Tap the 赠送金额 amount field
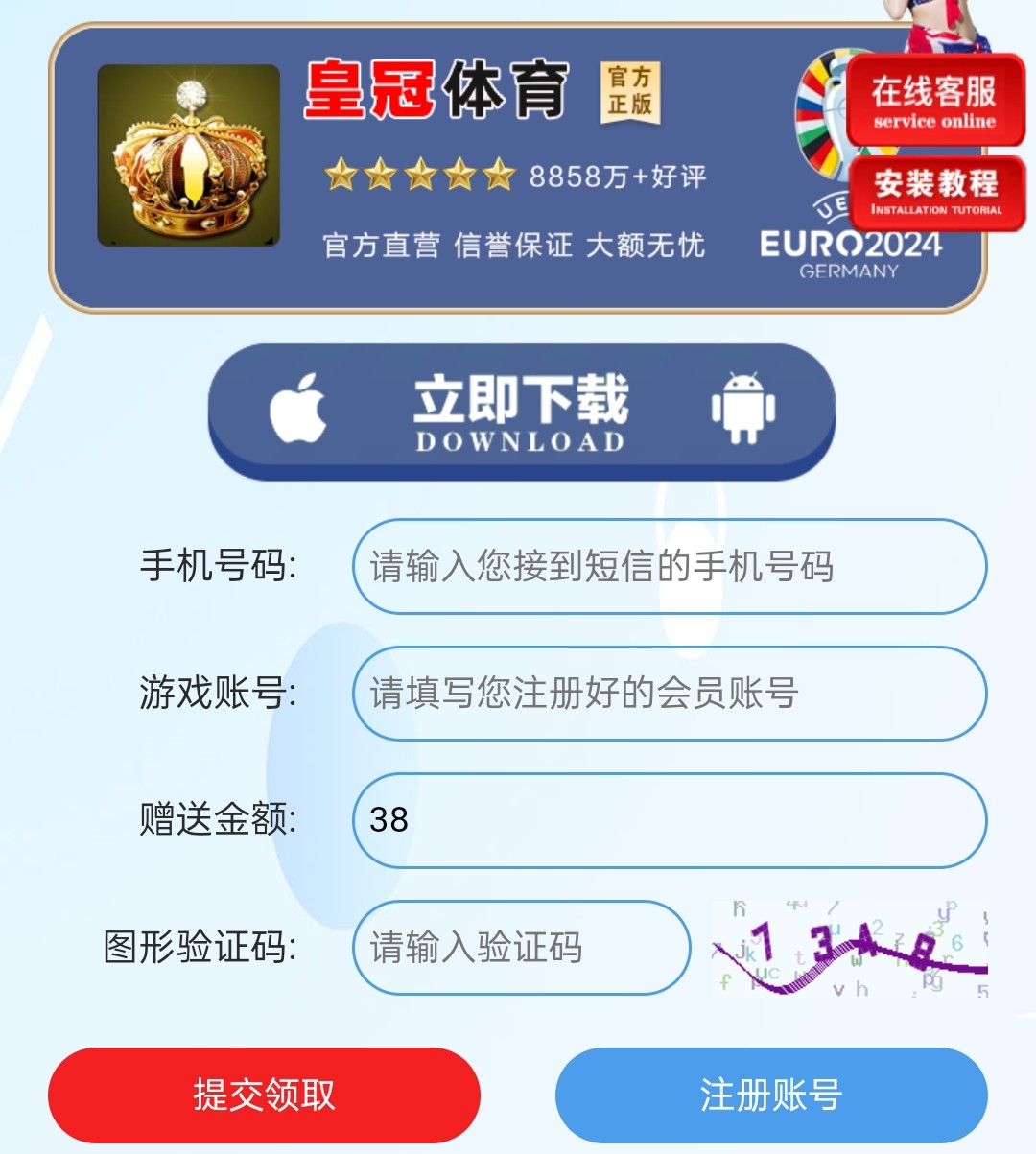 click(669, 820)
